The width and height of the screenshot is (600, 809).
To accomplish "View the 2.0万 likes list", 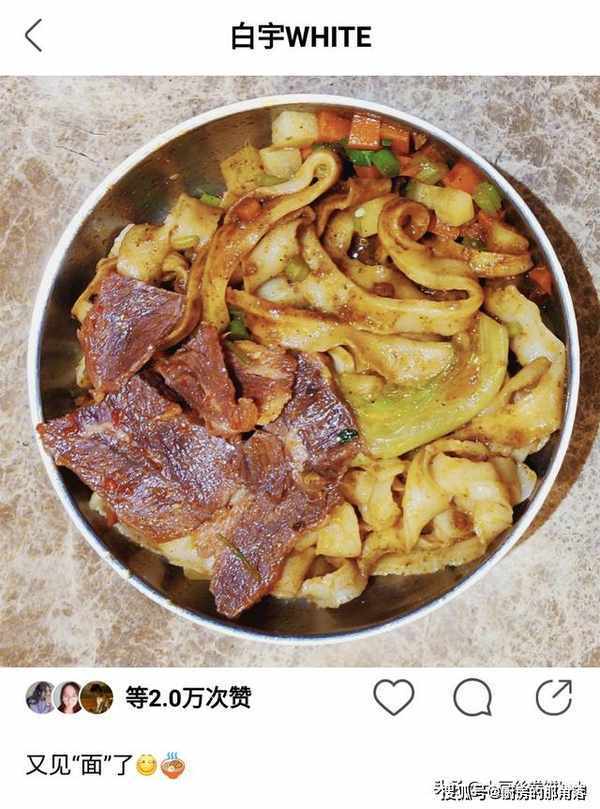I will 187,698.
